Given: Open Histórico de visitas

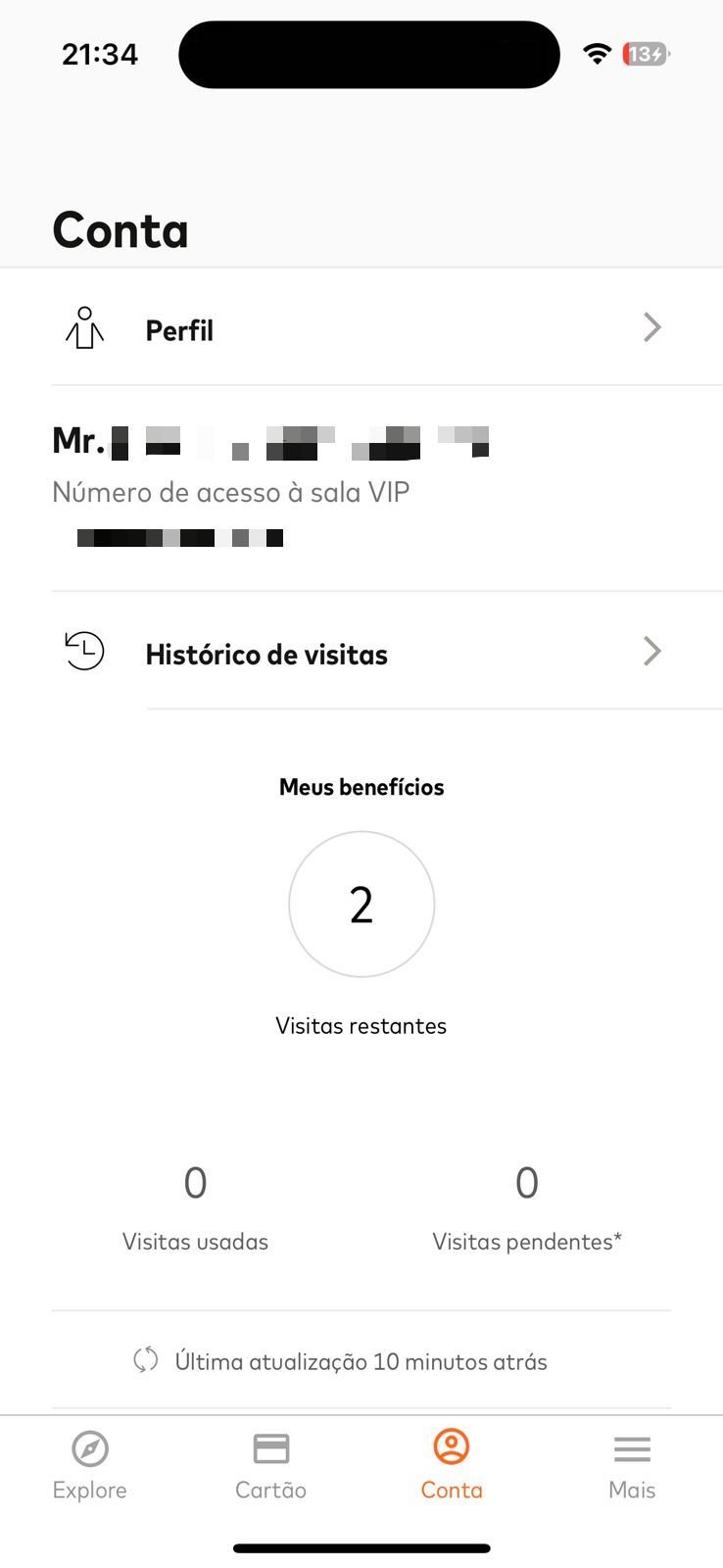Looking at the screenshot, I should (361, 652).
